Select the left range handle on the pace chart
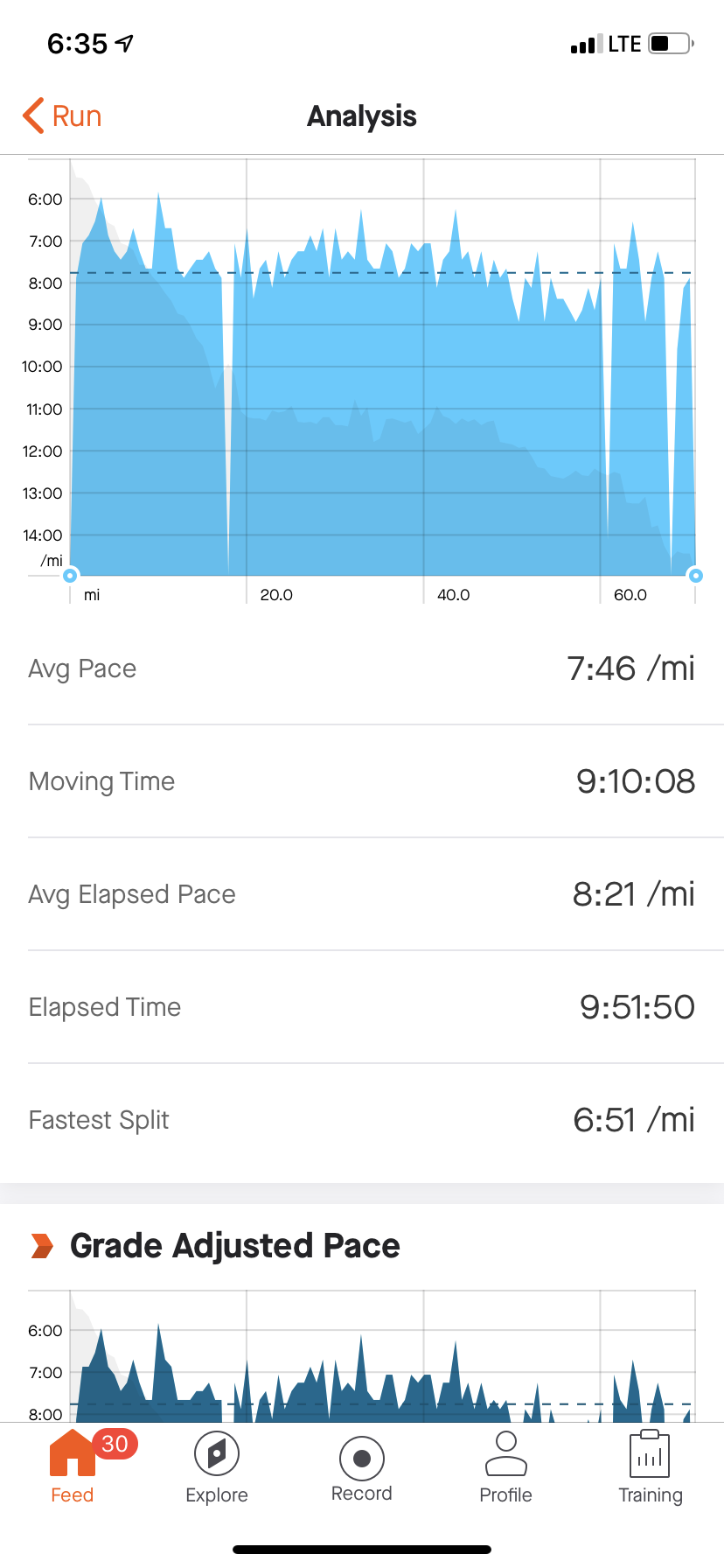Screen dimensions: 724x1568 71,575
